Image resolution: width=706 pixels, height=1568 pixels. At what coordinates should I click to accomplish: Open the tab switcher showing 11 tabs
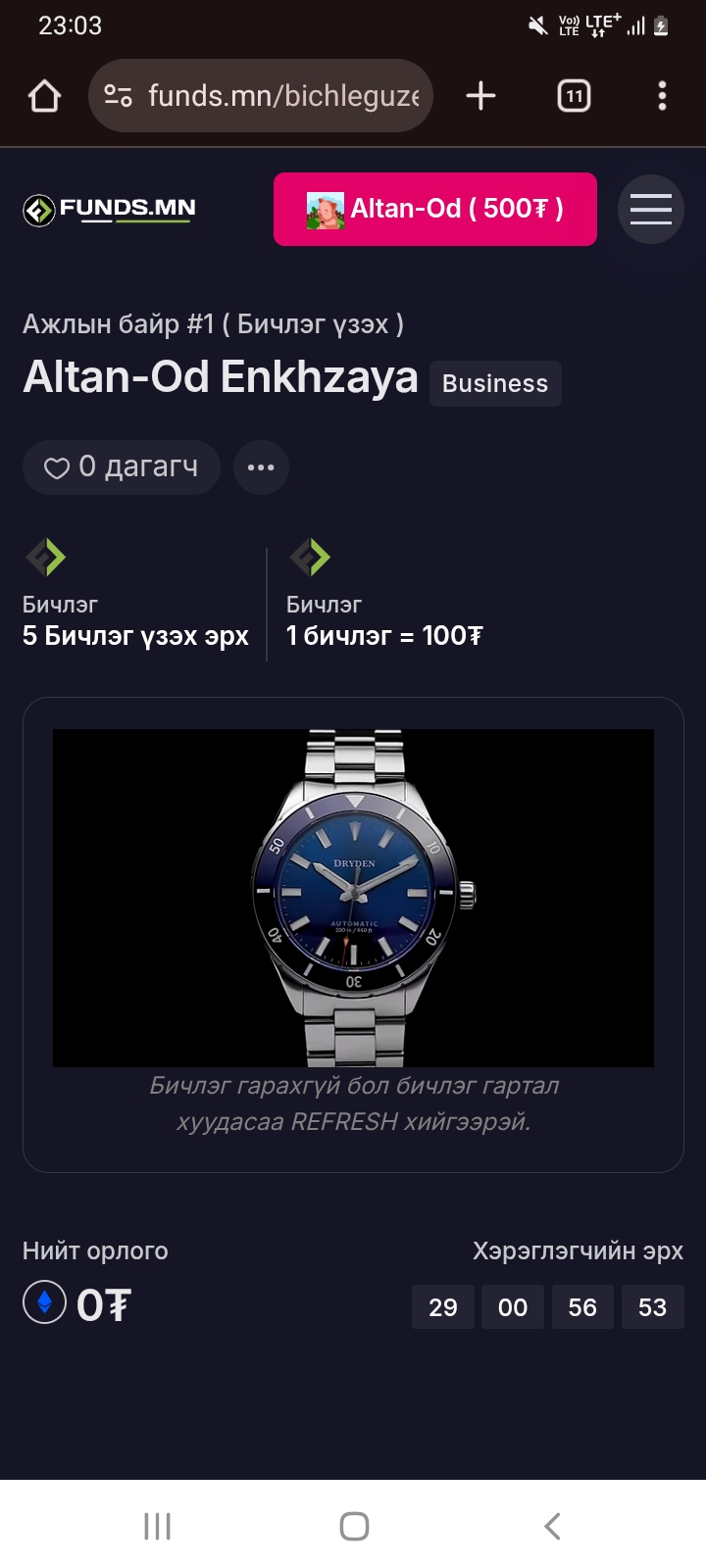click(x=574, y=96)
